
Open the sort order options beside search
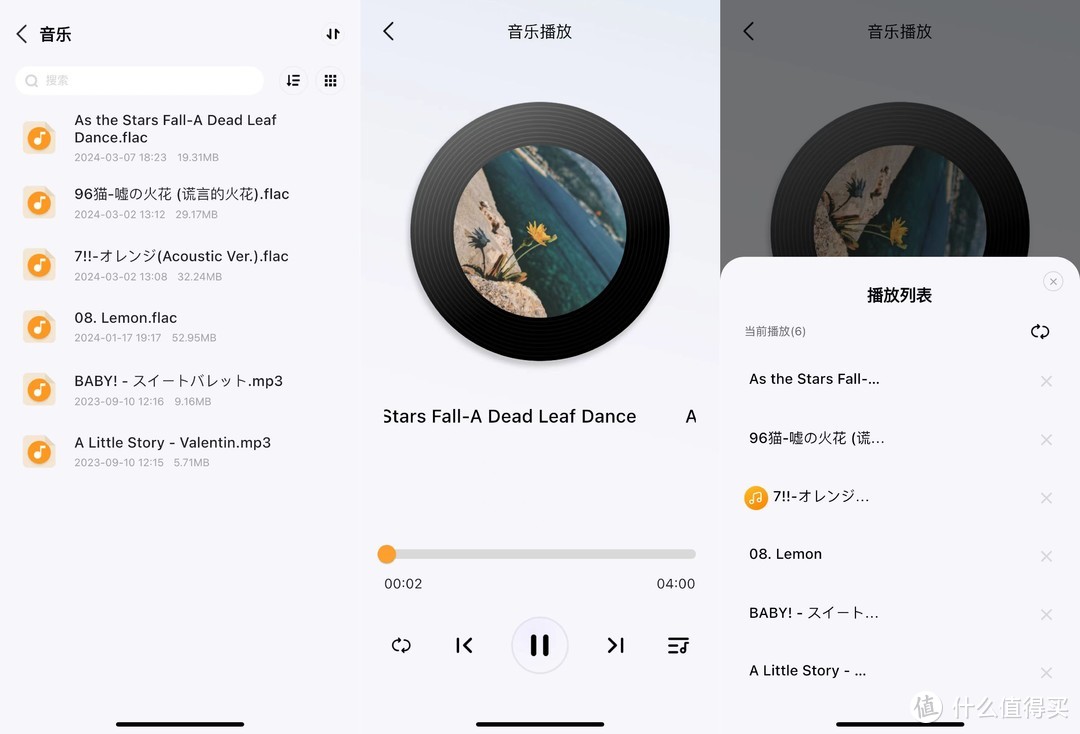pyautogui.click(x=293, y=80)
